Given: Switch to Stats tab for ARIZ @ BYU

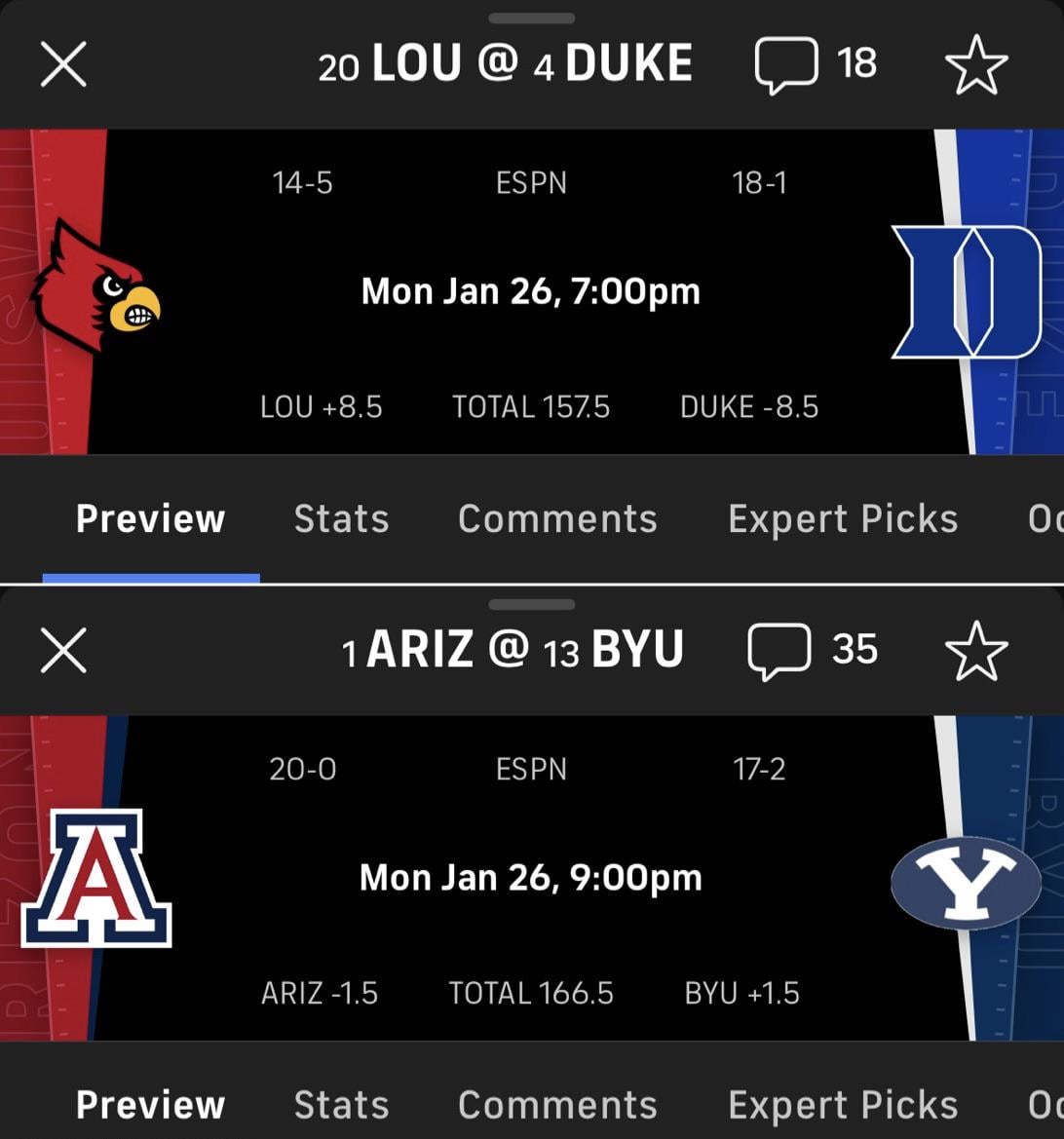Looking at the screenshot, I should (x=341, y=1105).
